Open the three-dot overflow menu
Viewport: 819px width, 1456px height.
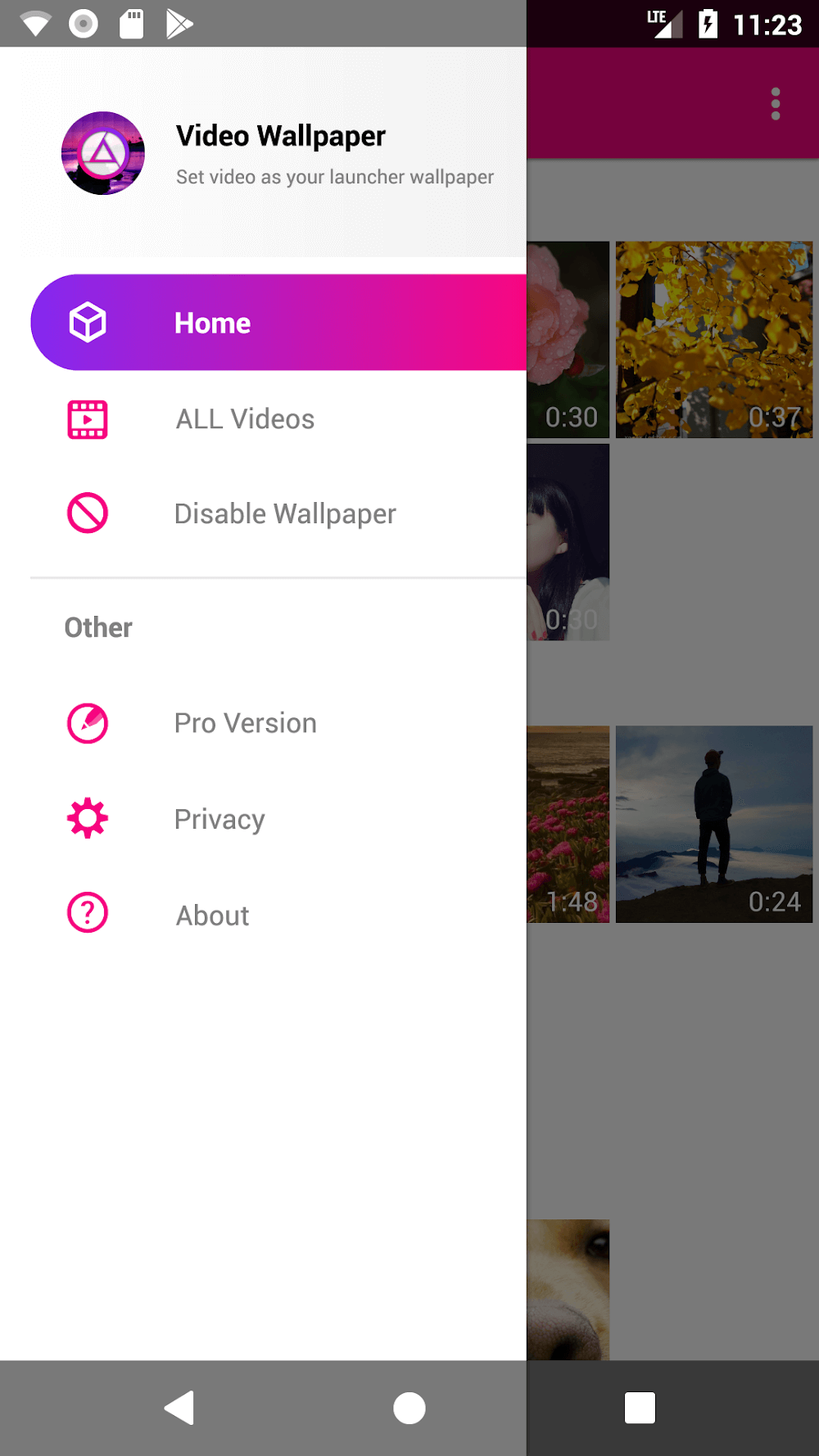point(775,104)
